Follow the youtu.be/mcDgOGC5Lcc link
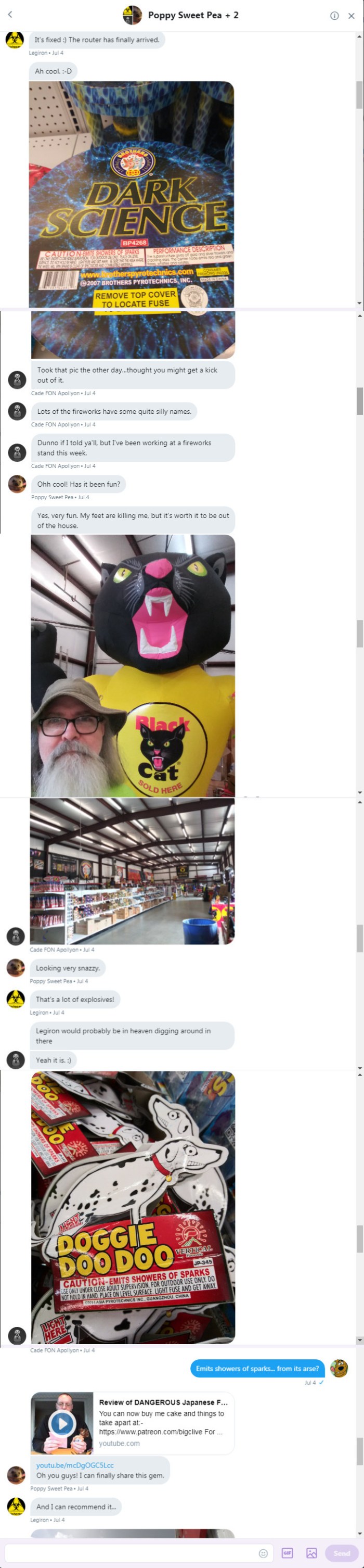This screenshot has height=1568, width=364. tap(75, 1465)
